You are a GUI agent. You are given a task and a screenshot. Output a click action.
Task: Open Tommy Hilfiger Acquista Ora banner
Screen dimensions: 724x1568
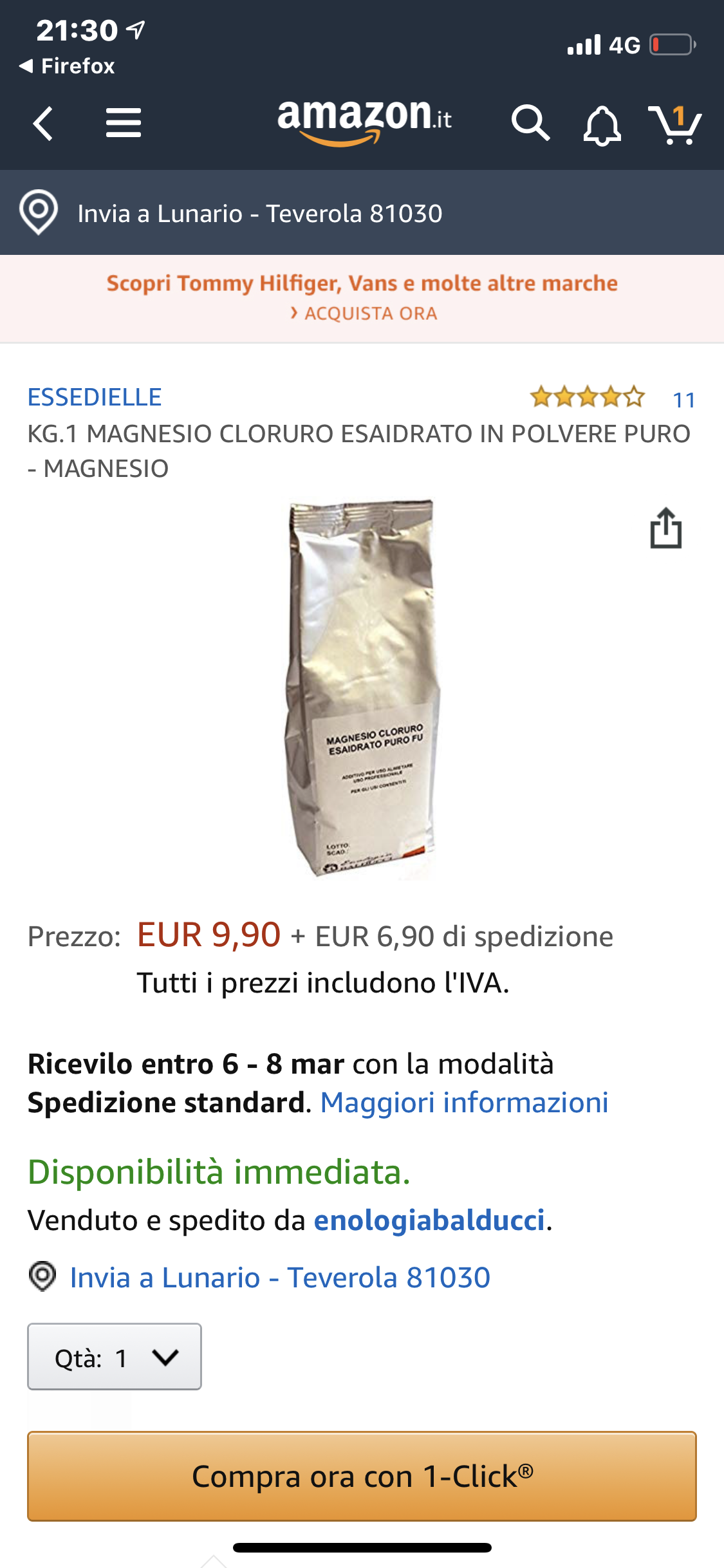click(x=362, y=298)
